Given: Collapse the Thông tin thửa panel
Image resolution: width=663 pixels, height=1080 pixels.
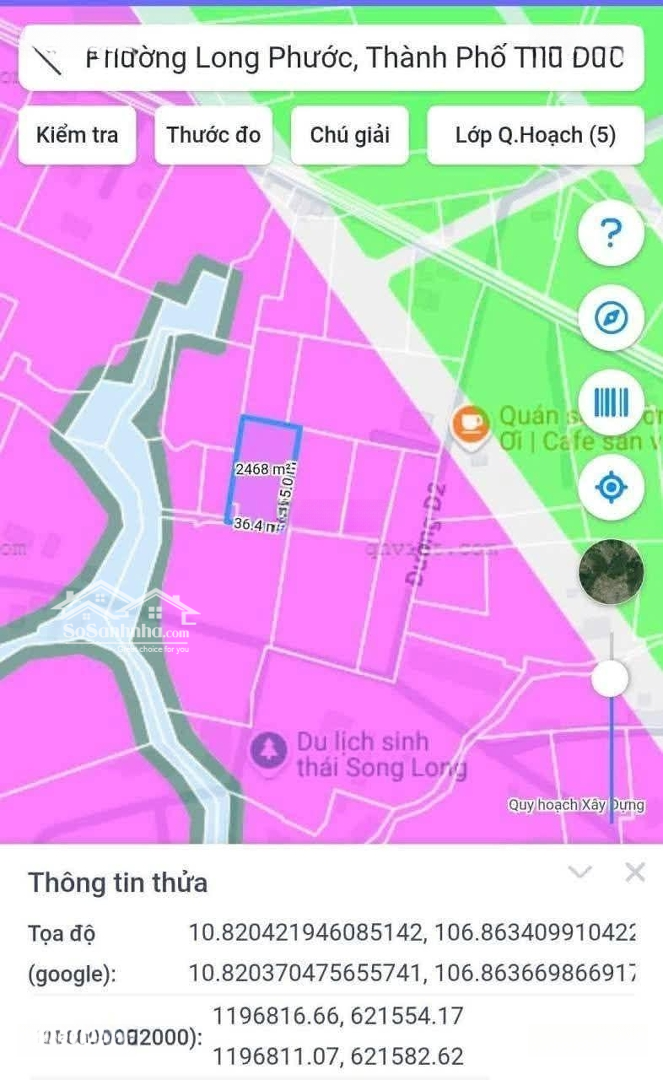Looking at the screenshot, I should (580, 873).
